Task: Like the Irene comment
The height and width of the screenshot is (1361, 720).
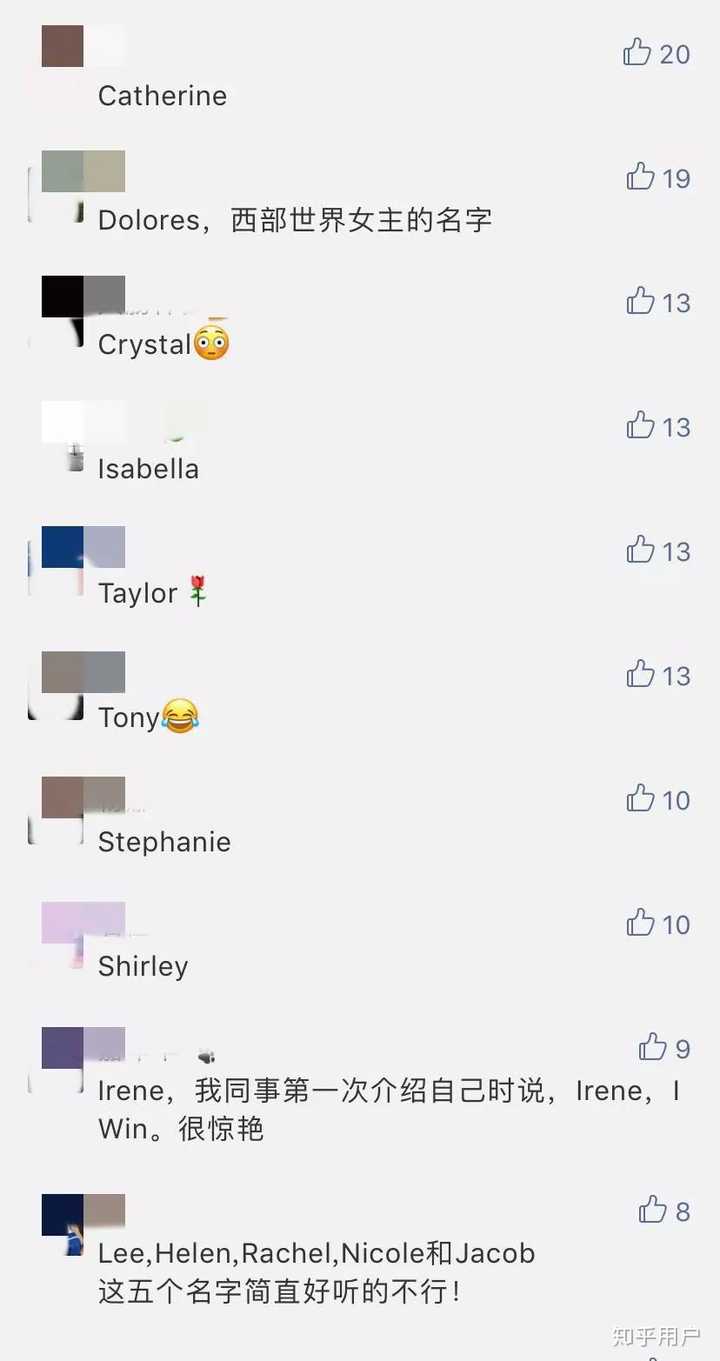Action: click(653, 1047)
